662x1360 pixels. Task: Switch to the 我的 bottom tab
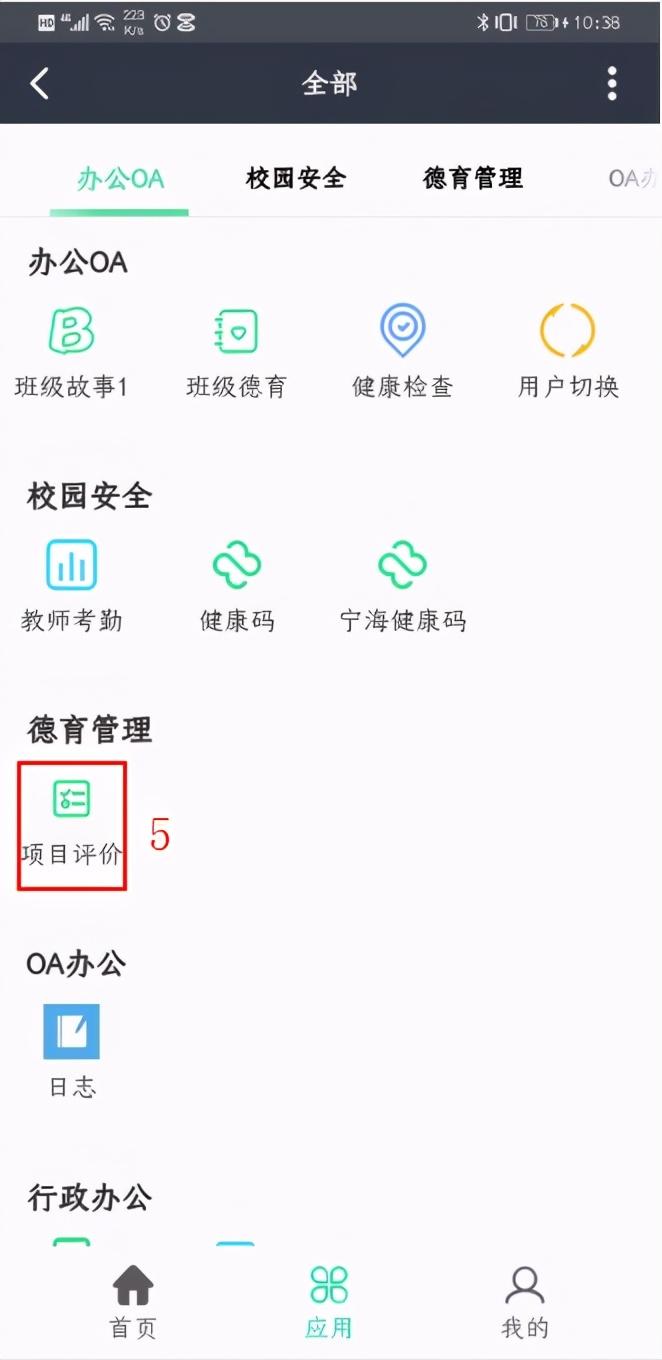524,1302
